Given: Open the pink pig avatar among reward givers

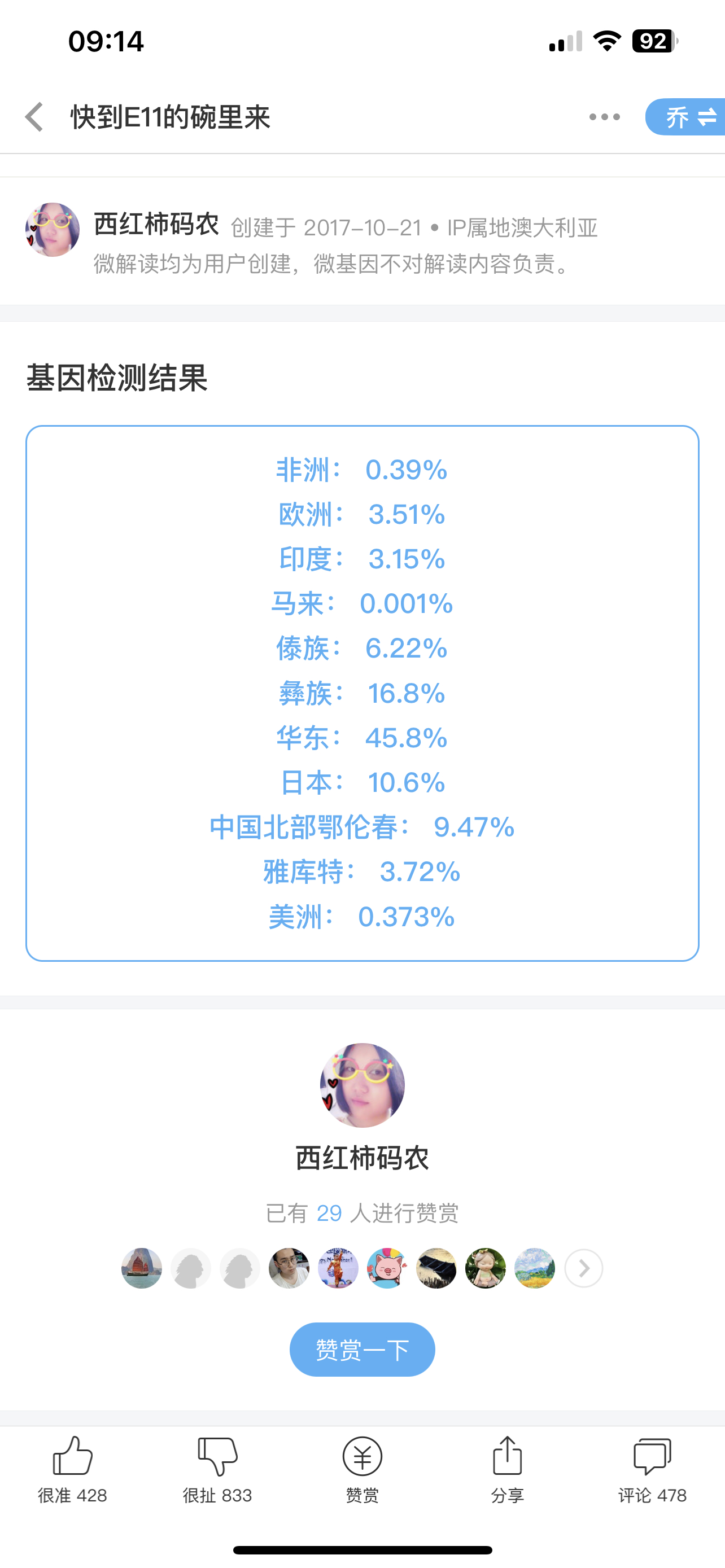Looking at the screenshot, I should coord(387,1268).
